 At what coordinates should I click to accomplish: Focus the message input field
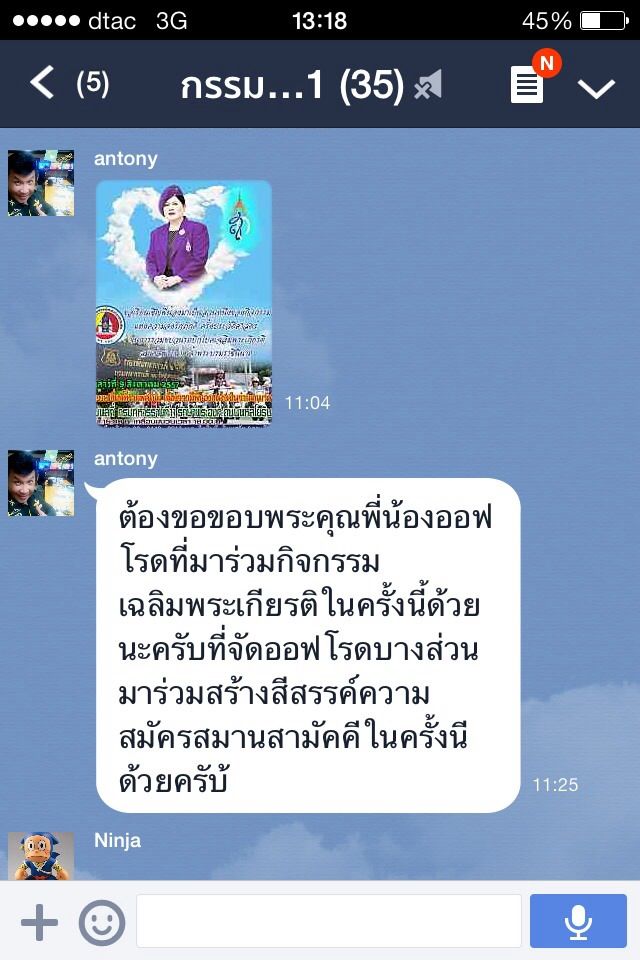[328, 921]
